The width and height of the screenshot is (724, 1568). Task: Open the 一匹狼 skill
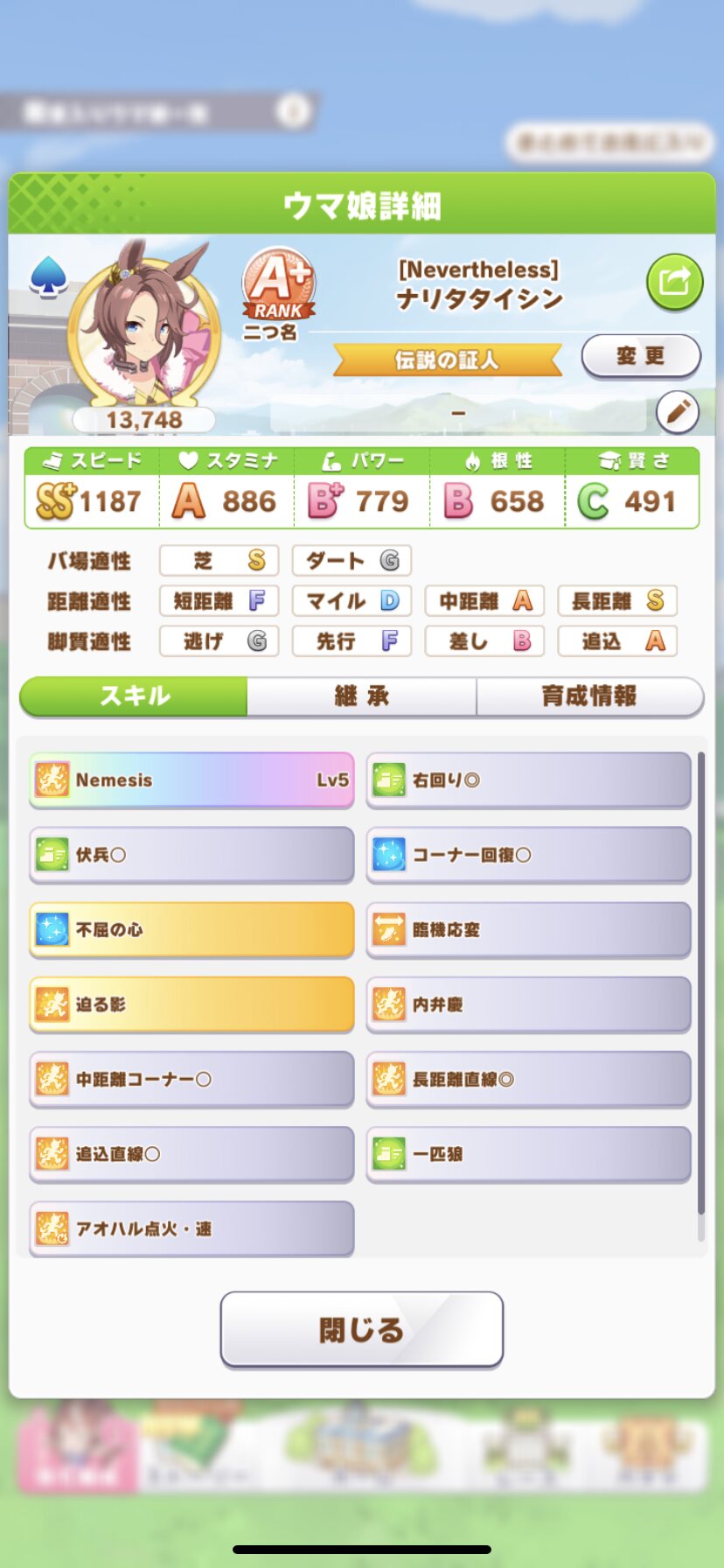click(x=528, y=1154)
